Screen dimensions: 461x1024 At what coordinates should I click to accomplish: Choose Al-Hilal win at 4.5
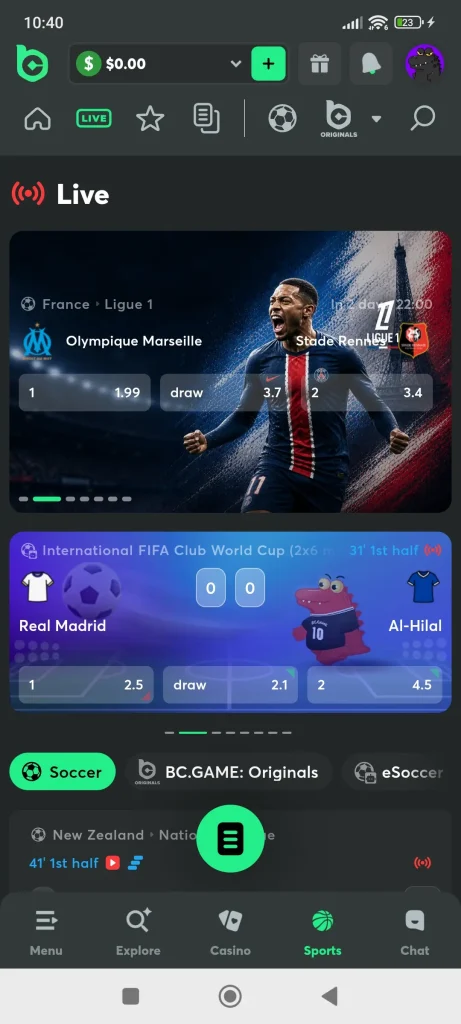point(374,684)
